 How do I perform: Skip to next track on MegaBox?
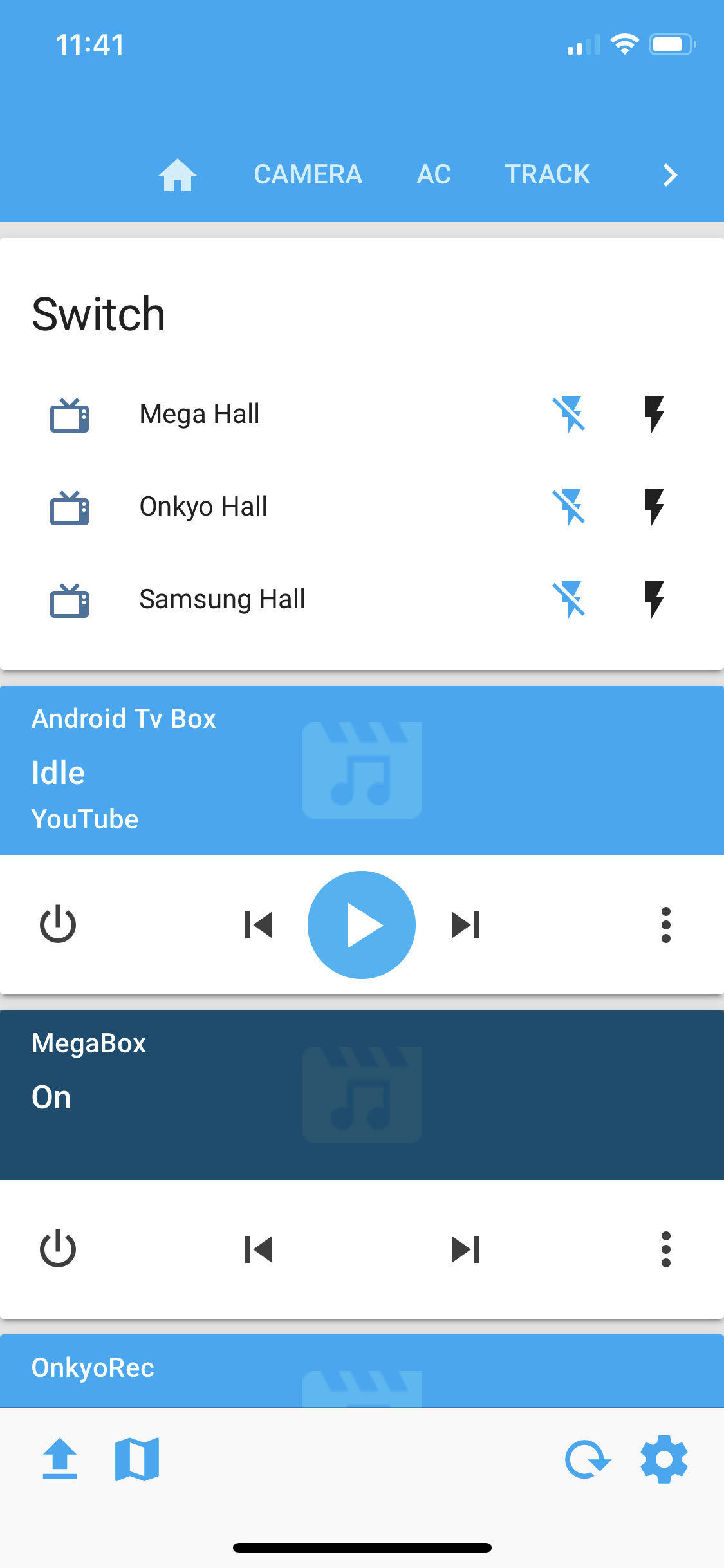[465, 1249]
